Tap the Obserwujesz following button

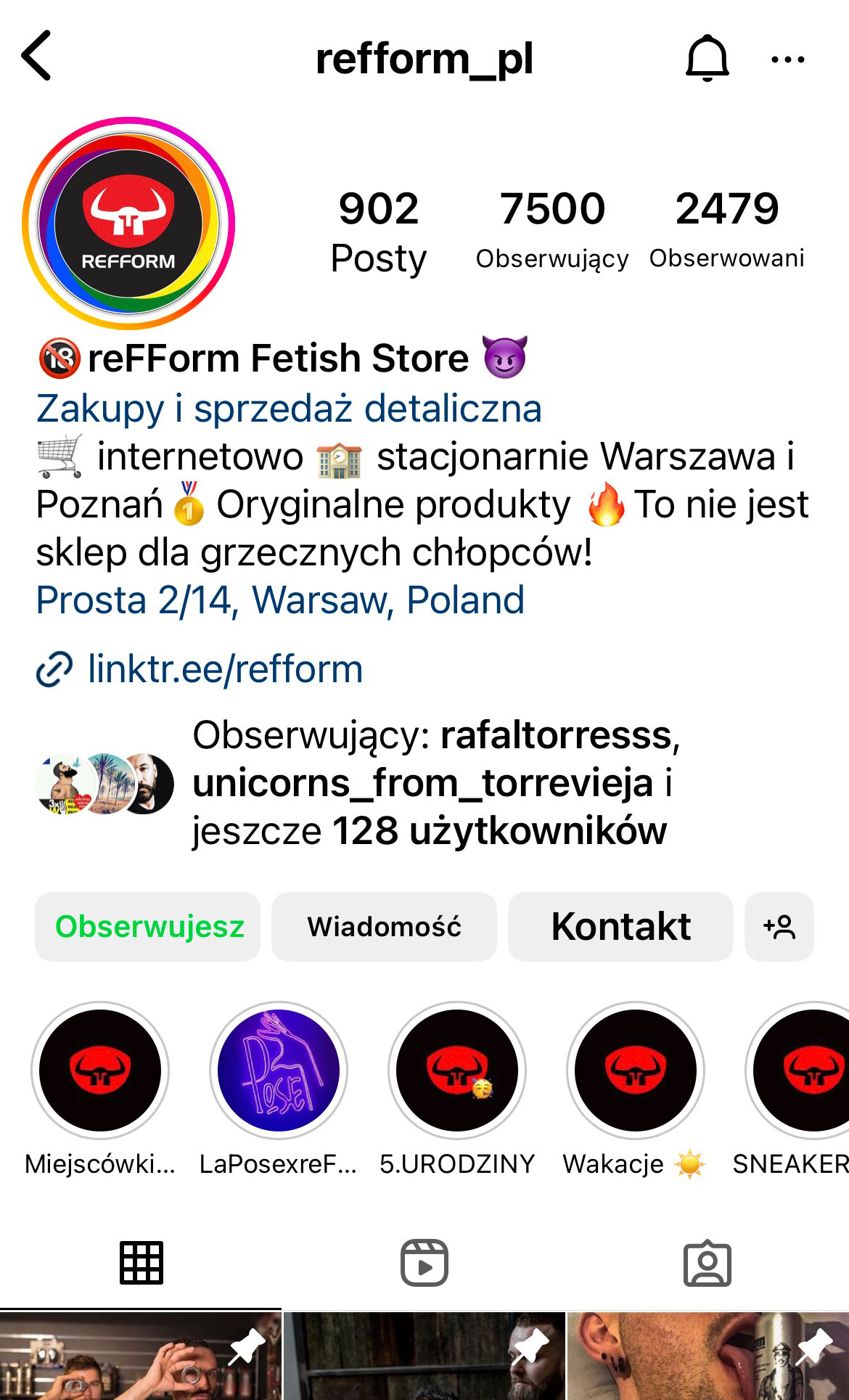pyautogui.click(x=148, y=927)
